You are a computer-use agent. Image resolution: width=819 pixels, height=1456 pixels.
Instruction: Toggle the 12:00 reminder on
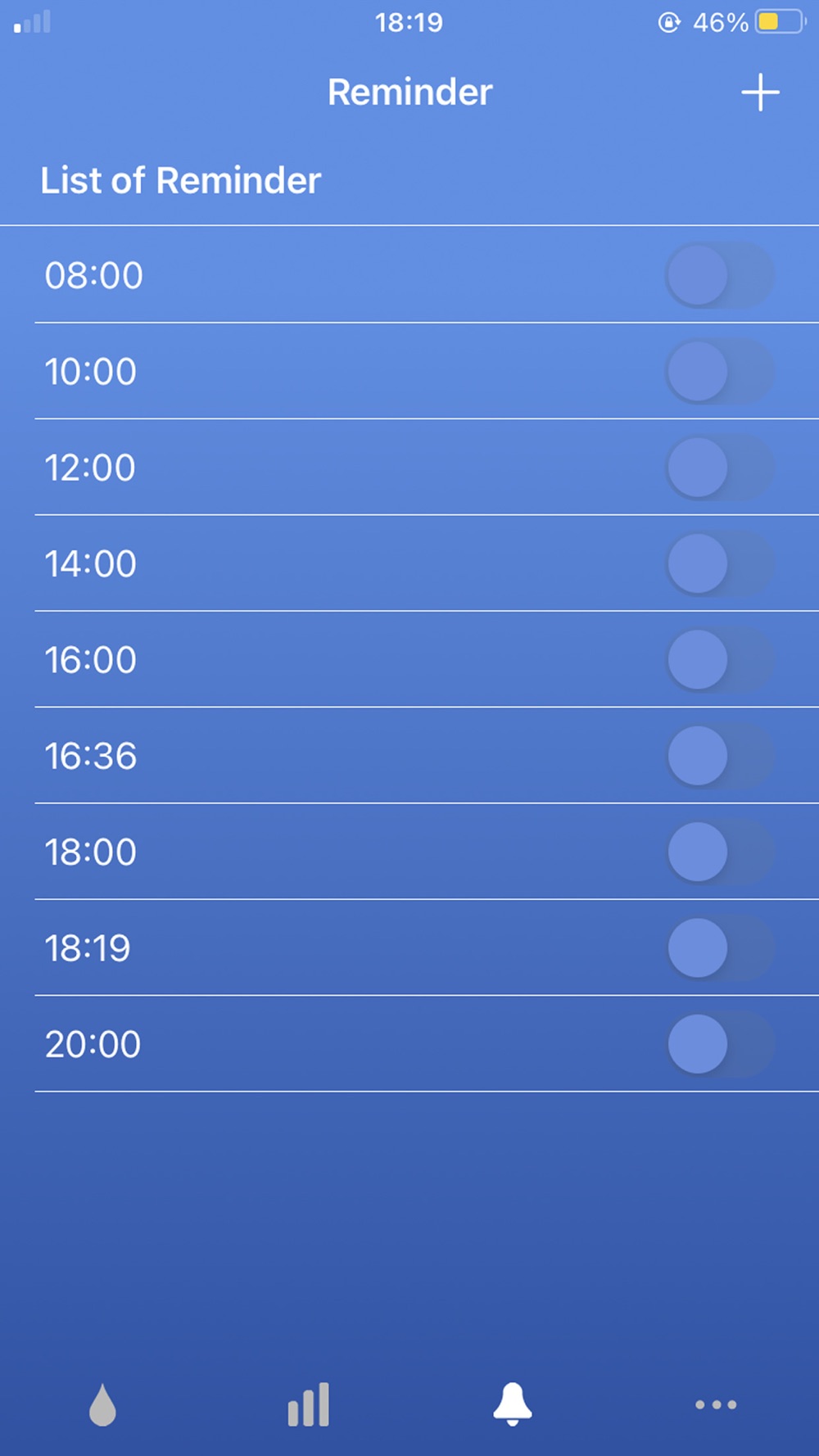tap(720, 468)
